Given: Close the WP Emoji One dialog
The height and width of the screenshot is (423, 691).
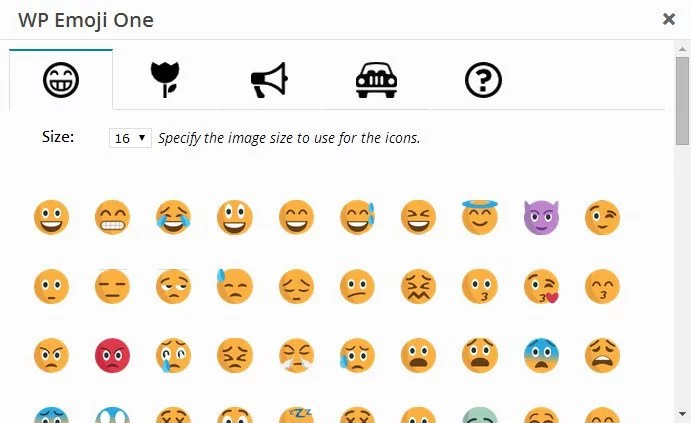Looking at the screenshot, I should (668, 18).
